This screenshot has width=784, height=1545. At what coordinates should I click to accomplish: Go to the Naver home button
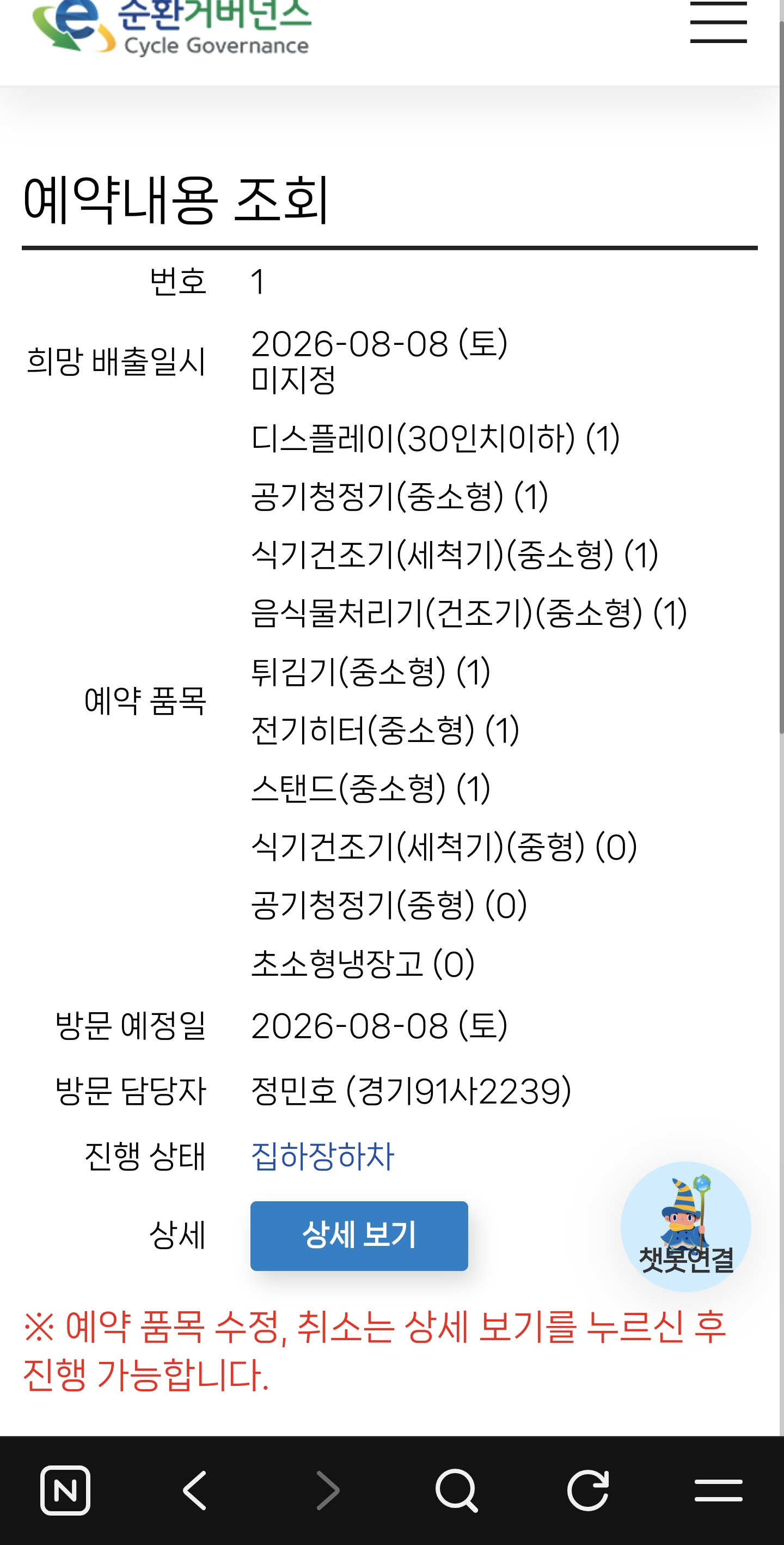tap(65, 1490)
